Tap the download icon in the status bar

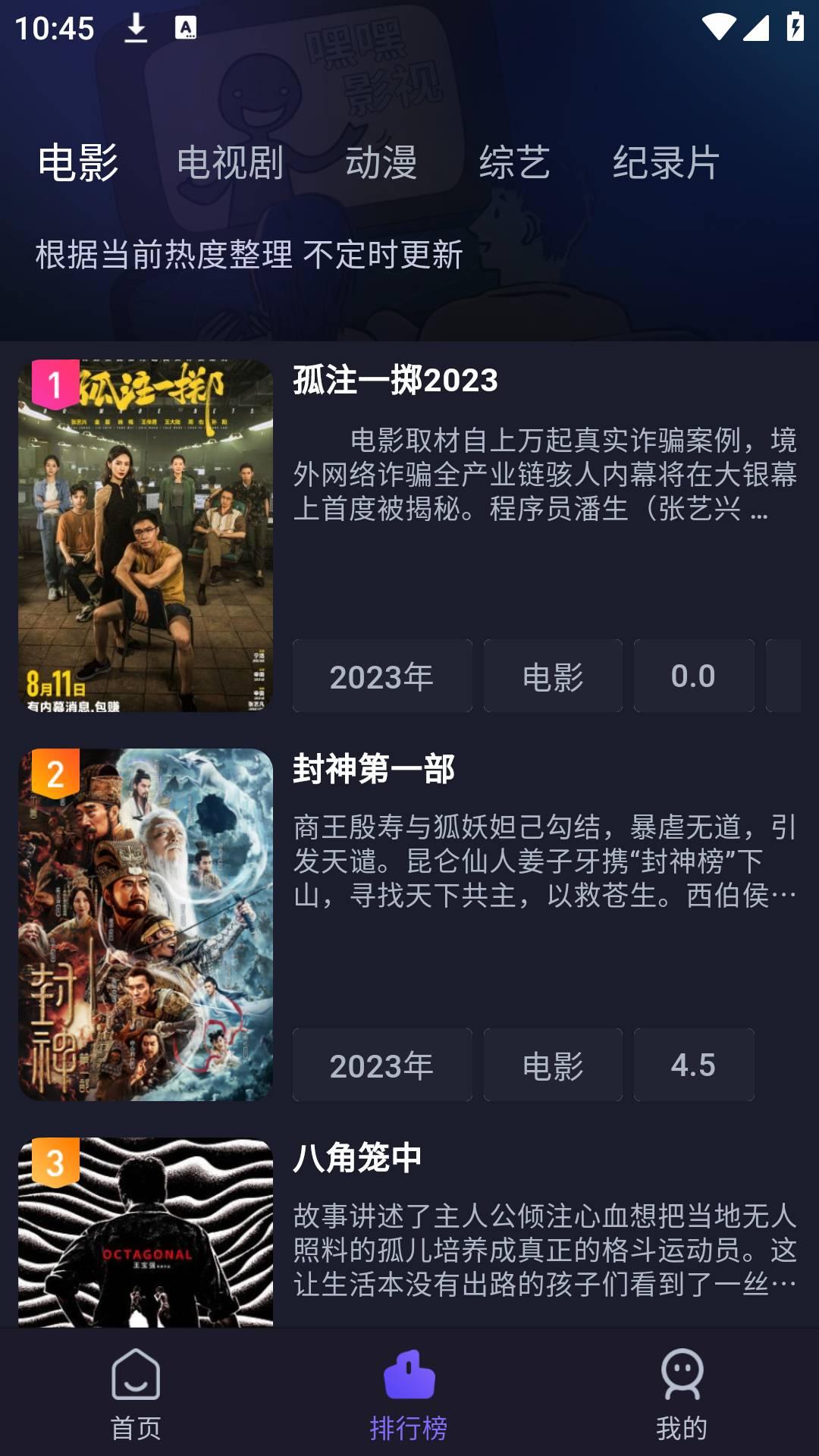[136, 29]
